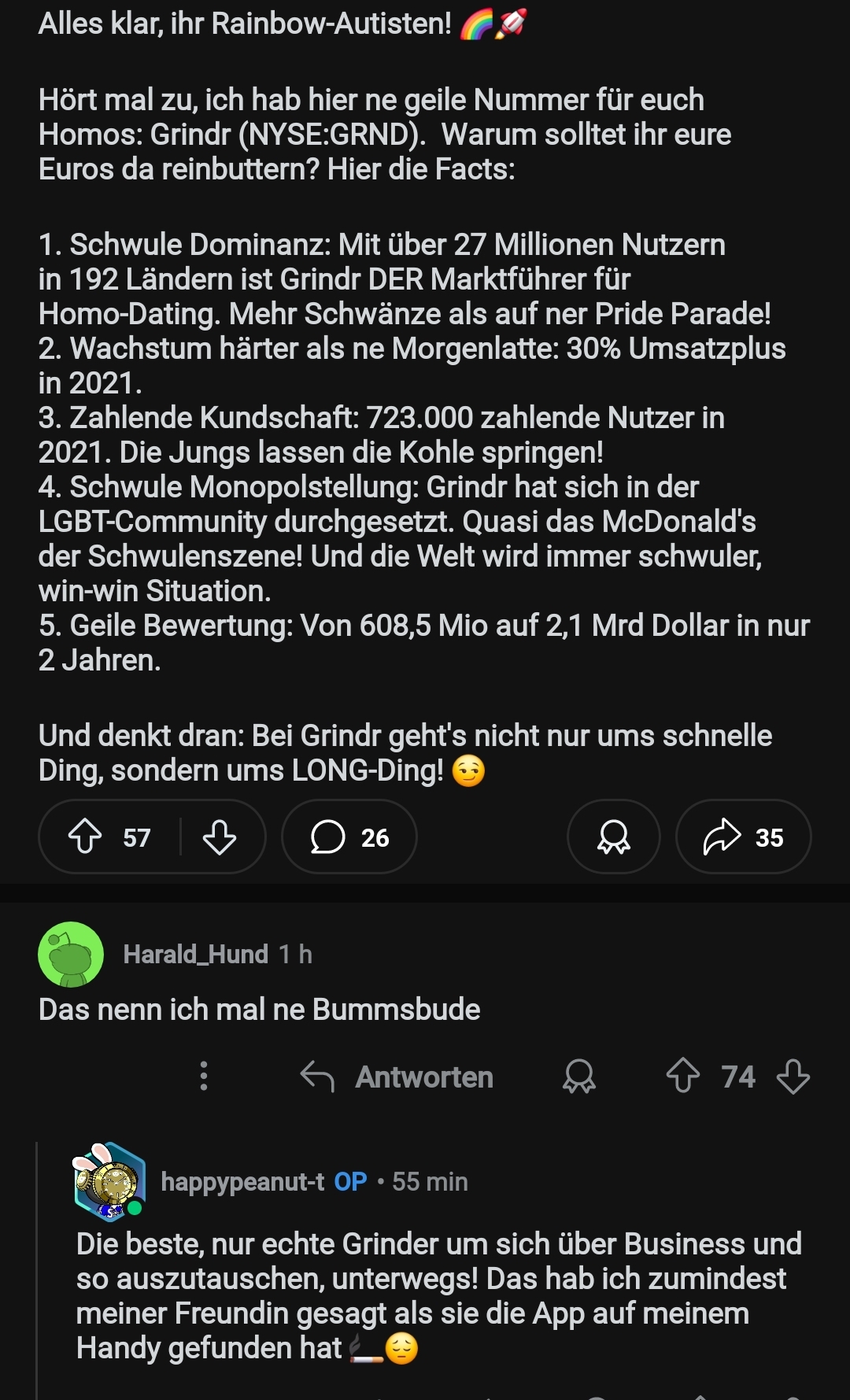Share the post via the 35 button
This screenshot has height=1400, width=850.
(x=743, y=837)
